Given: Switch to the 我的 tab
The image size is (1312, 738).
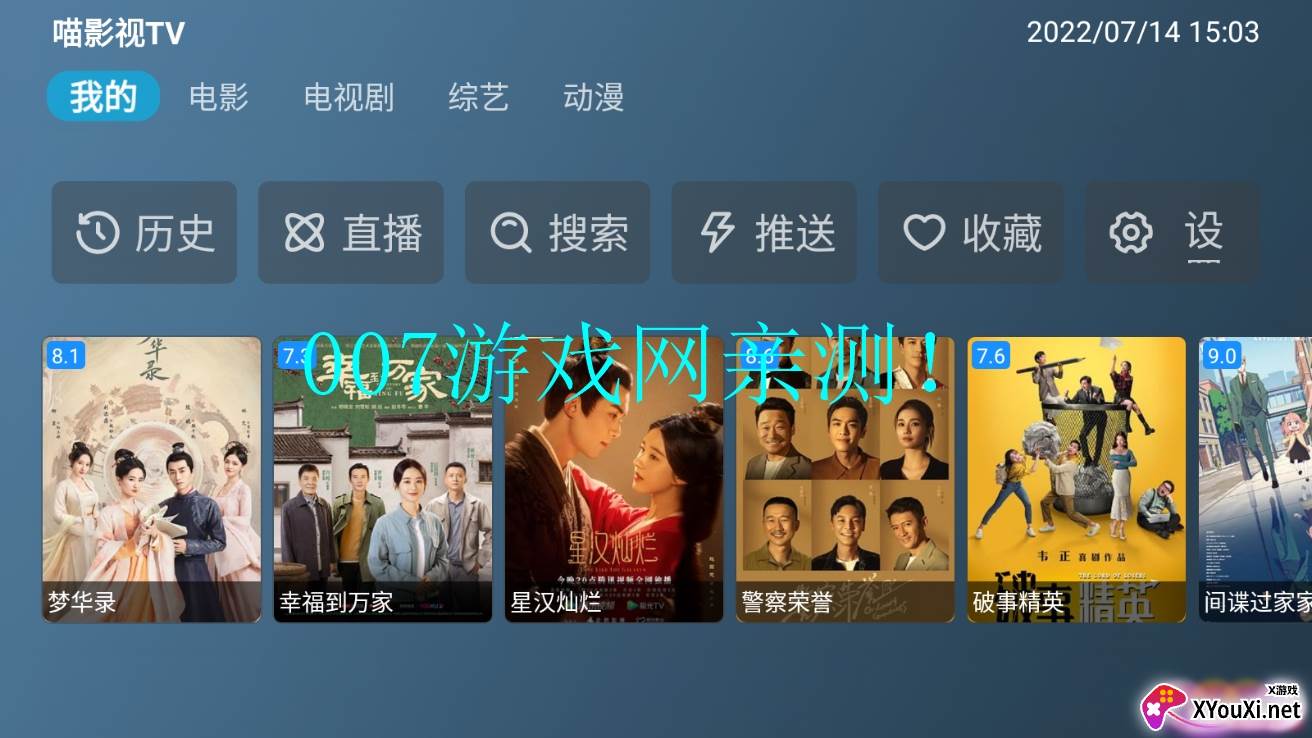Looking at the screenshot, I should click(x=103, y=97).
